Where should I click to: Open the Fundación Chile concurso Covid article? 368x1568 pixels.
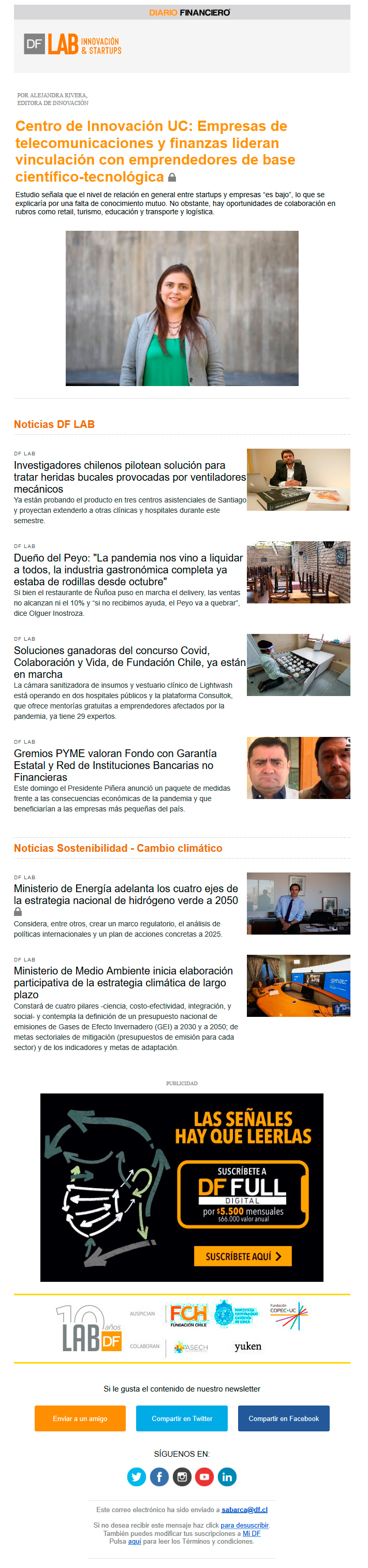pyautogui.click(x=129, y=662)
